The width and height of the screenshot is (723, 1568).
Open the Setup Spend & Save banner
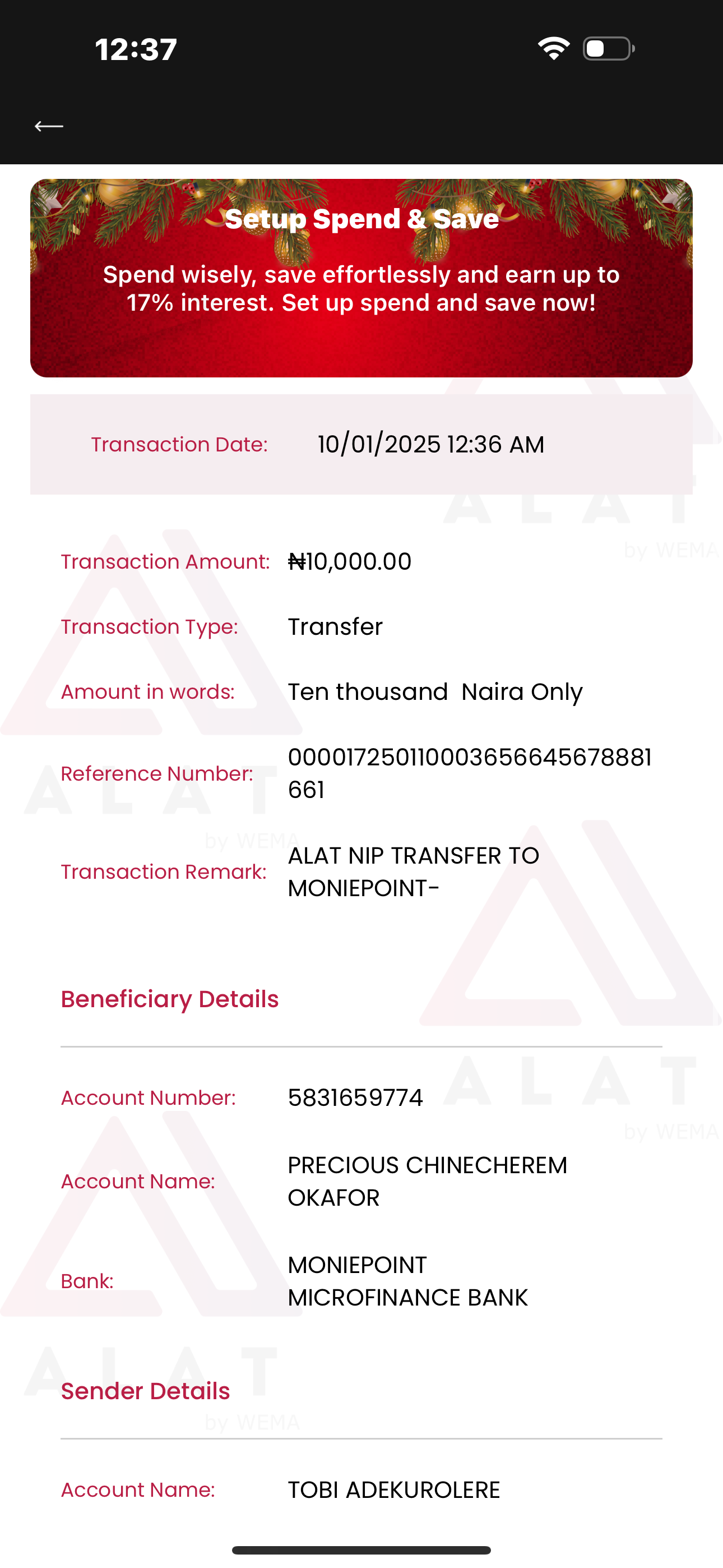361,278
